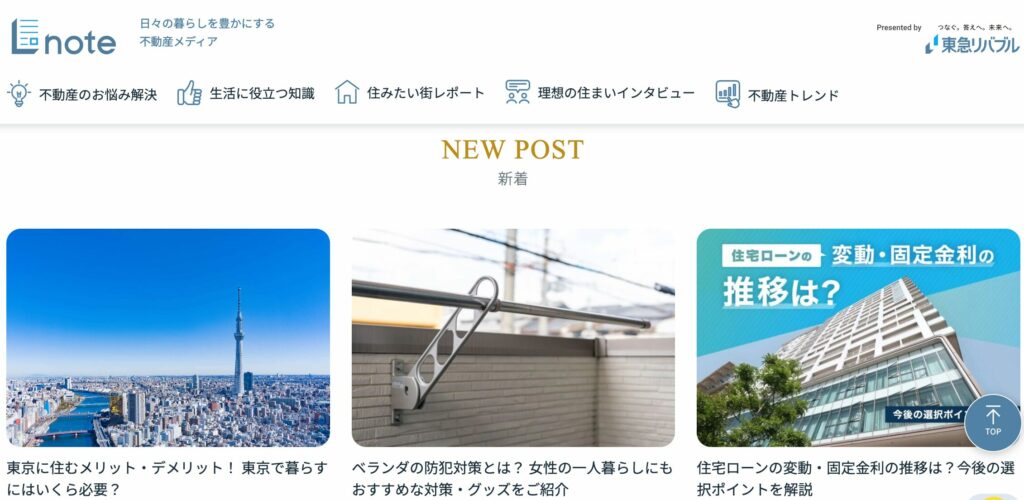
Task: Select 理想の住まいインタビュー menu item
Action: coord(600,93)
